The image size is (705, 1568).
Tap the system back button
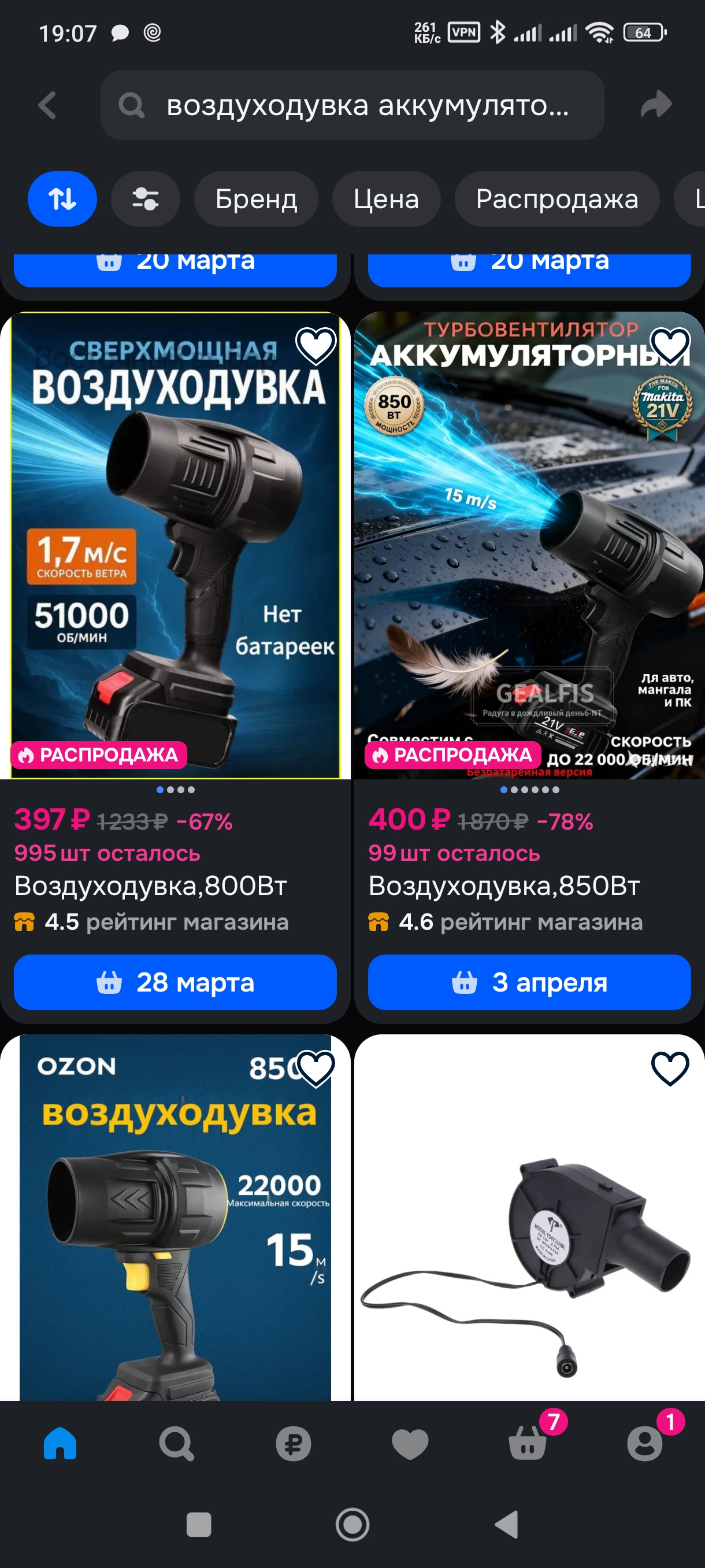click(x=507, y=1524)
